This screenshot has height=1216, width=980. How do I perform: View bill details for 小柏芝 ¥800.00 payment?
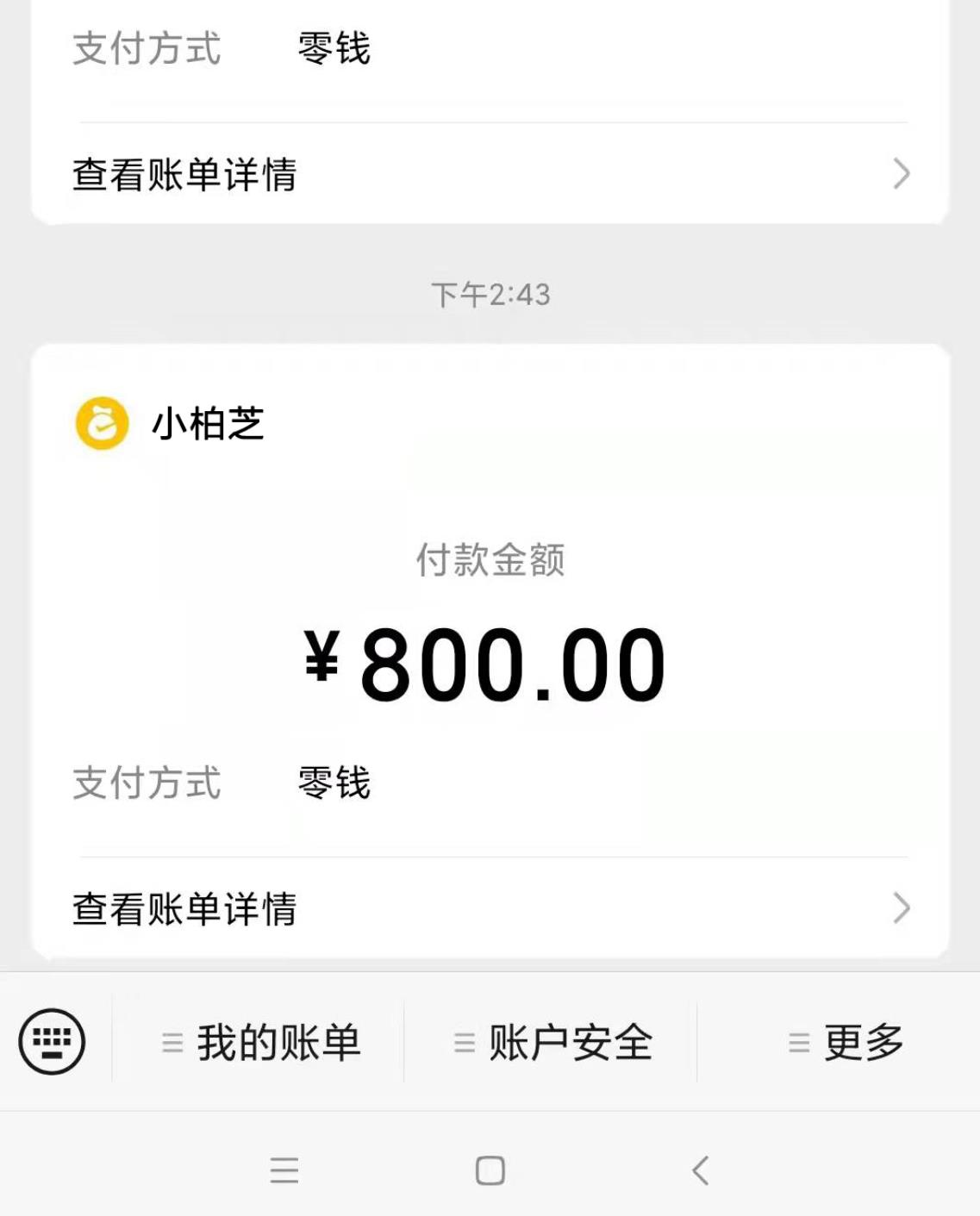[x=490, y=908]
